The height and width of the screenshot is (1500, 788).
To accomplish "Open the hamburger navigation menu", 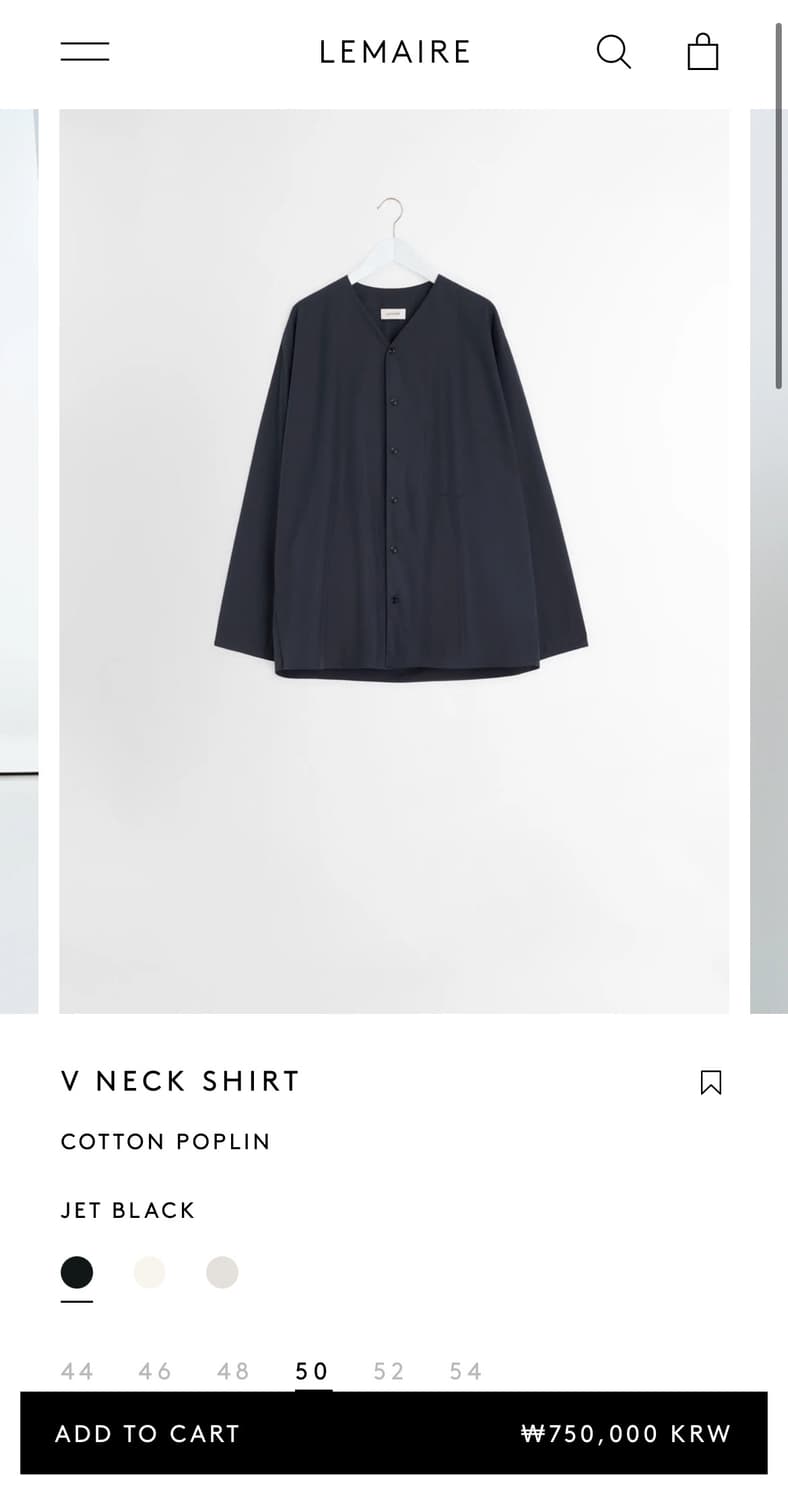I will 85,52.
